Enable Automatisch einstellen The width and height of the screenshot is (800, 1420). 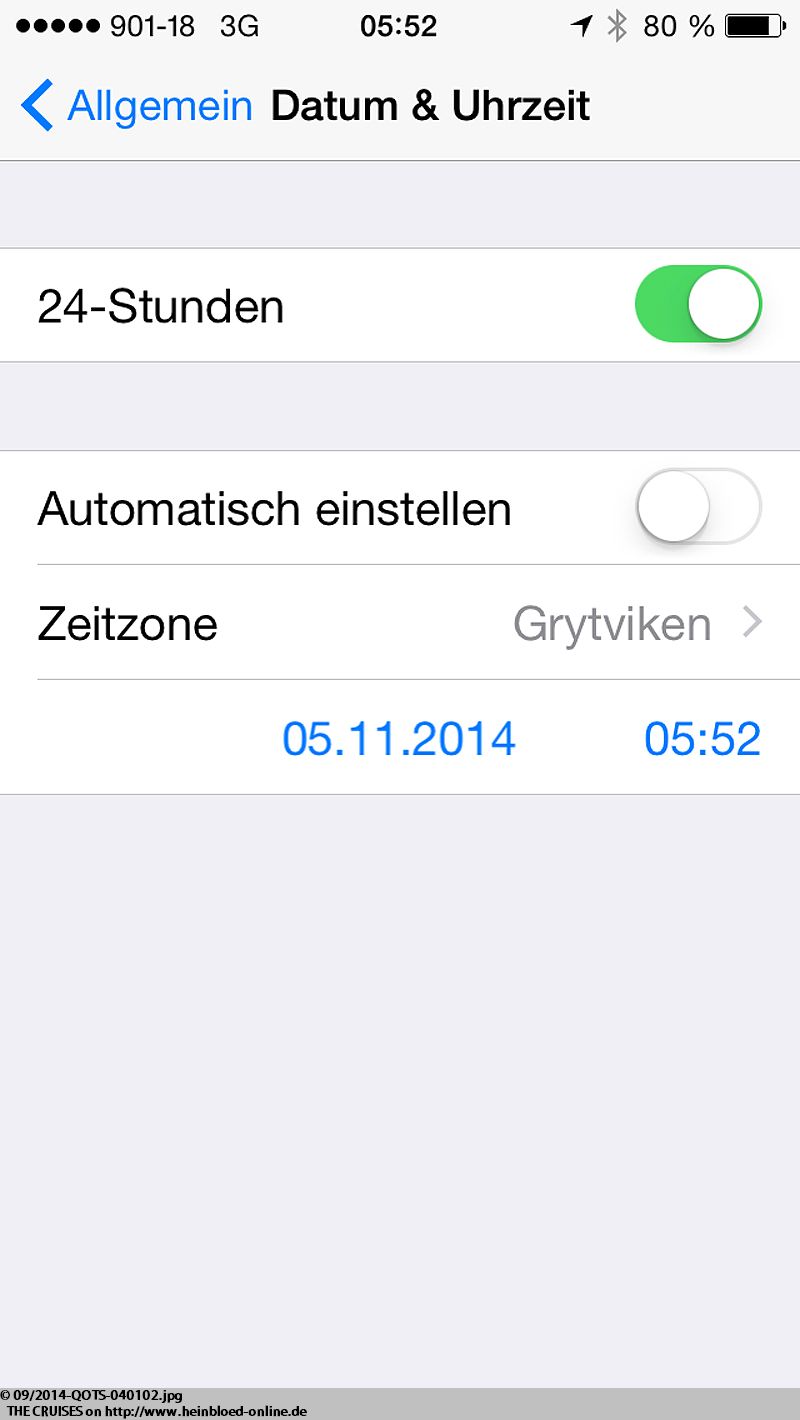click(x=698, y=506)
